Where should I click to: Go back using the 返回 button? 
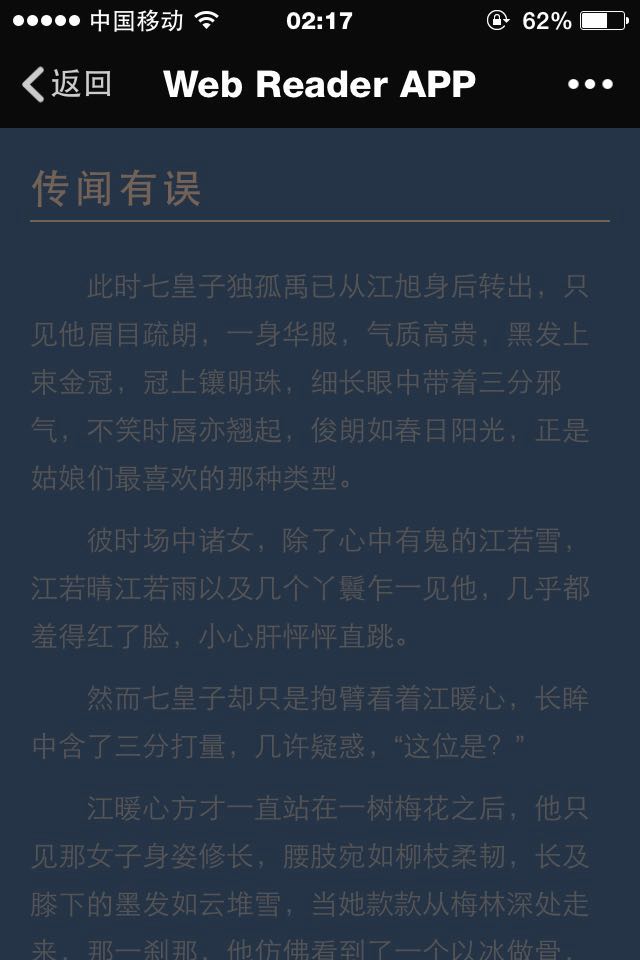tap(67, 85)
